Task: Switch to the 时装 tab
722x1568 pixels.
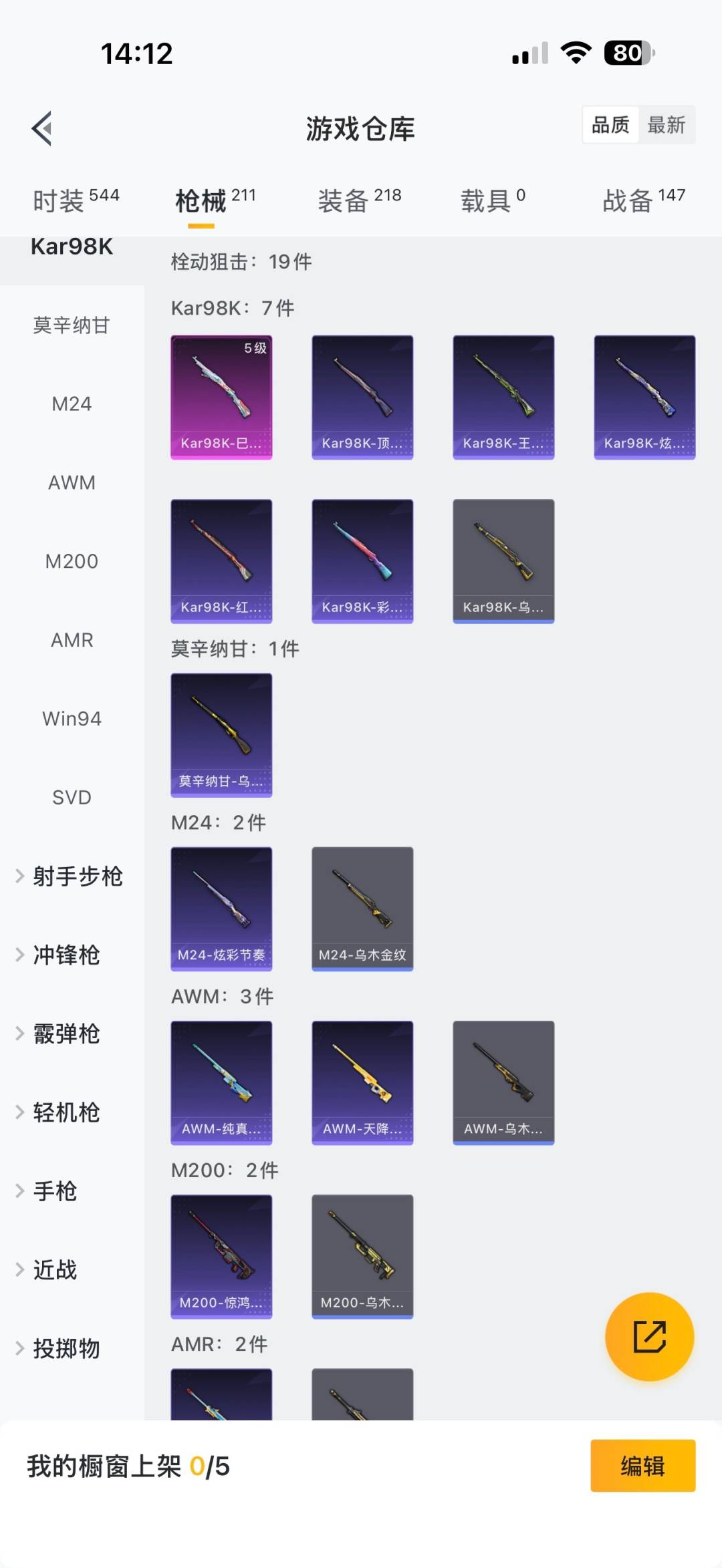Action: [x=76, y=200]
